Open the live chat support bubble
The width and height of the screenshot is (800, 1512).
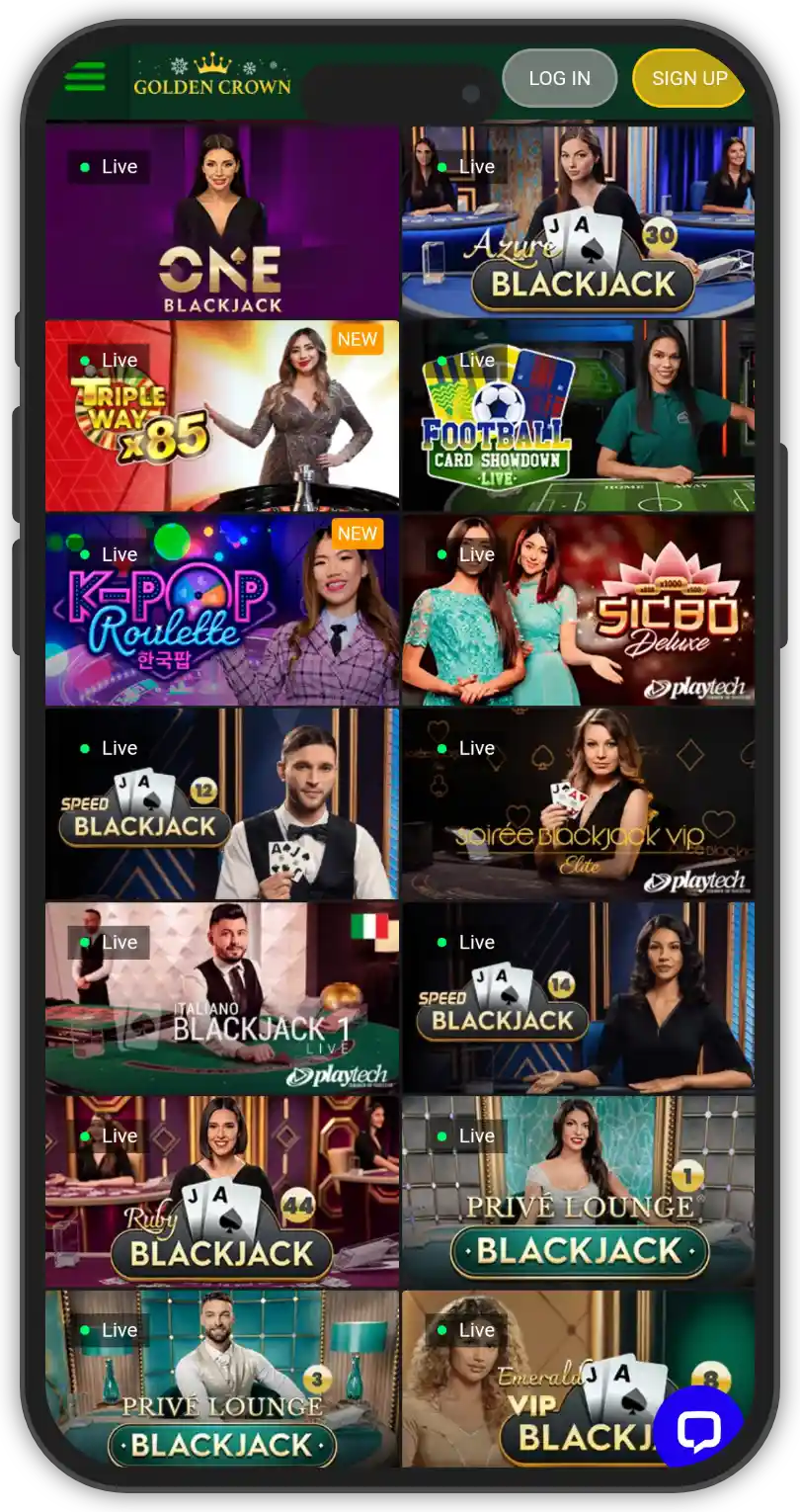coord(697,1427)
